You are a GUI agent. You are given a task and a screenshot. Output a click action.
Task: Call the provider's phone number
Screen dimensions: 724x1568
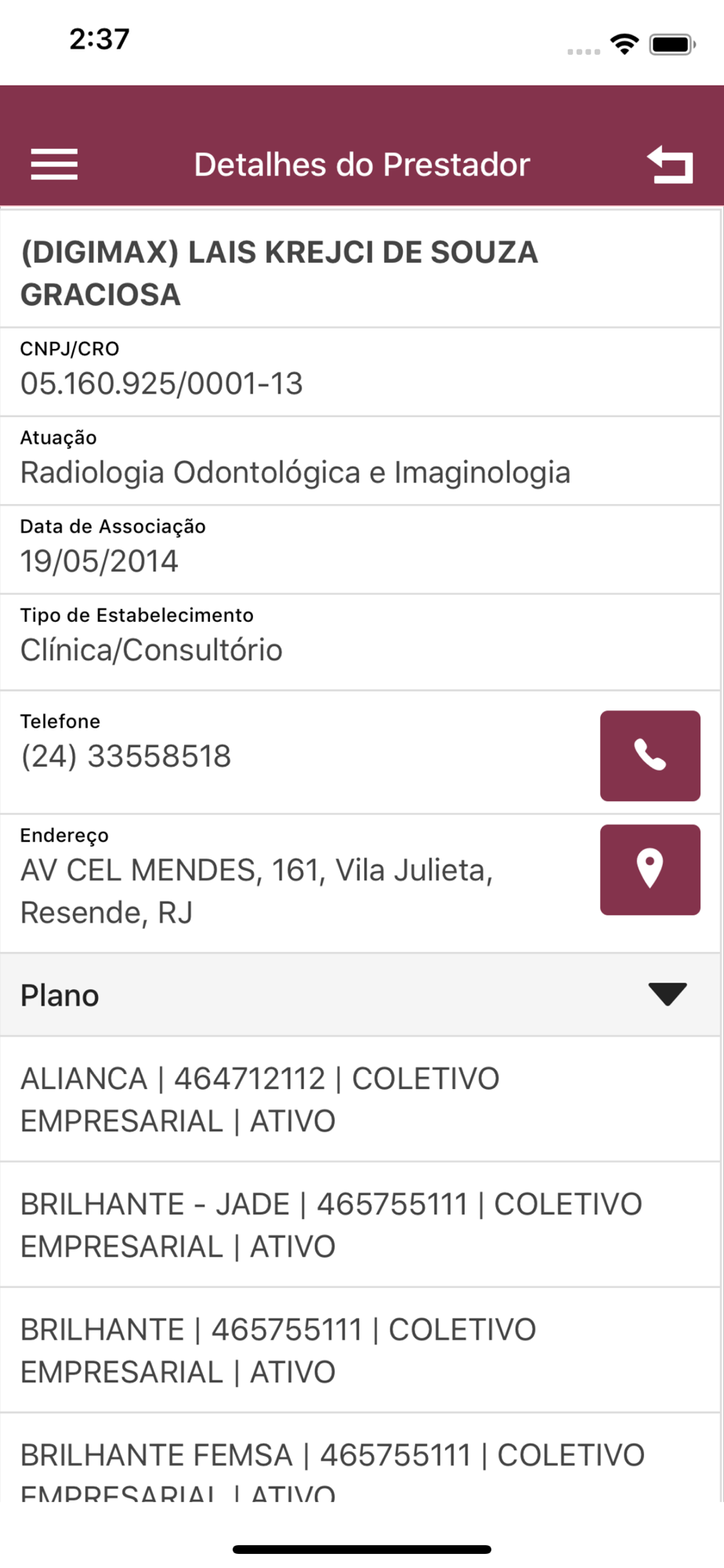[650, 756]
